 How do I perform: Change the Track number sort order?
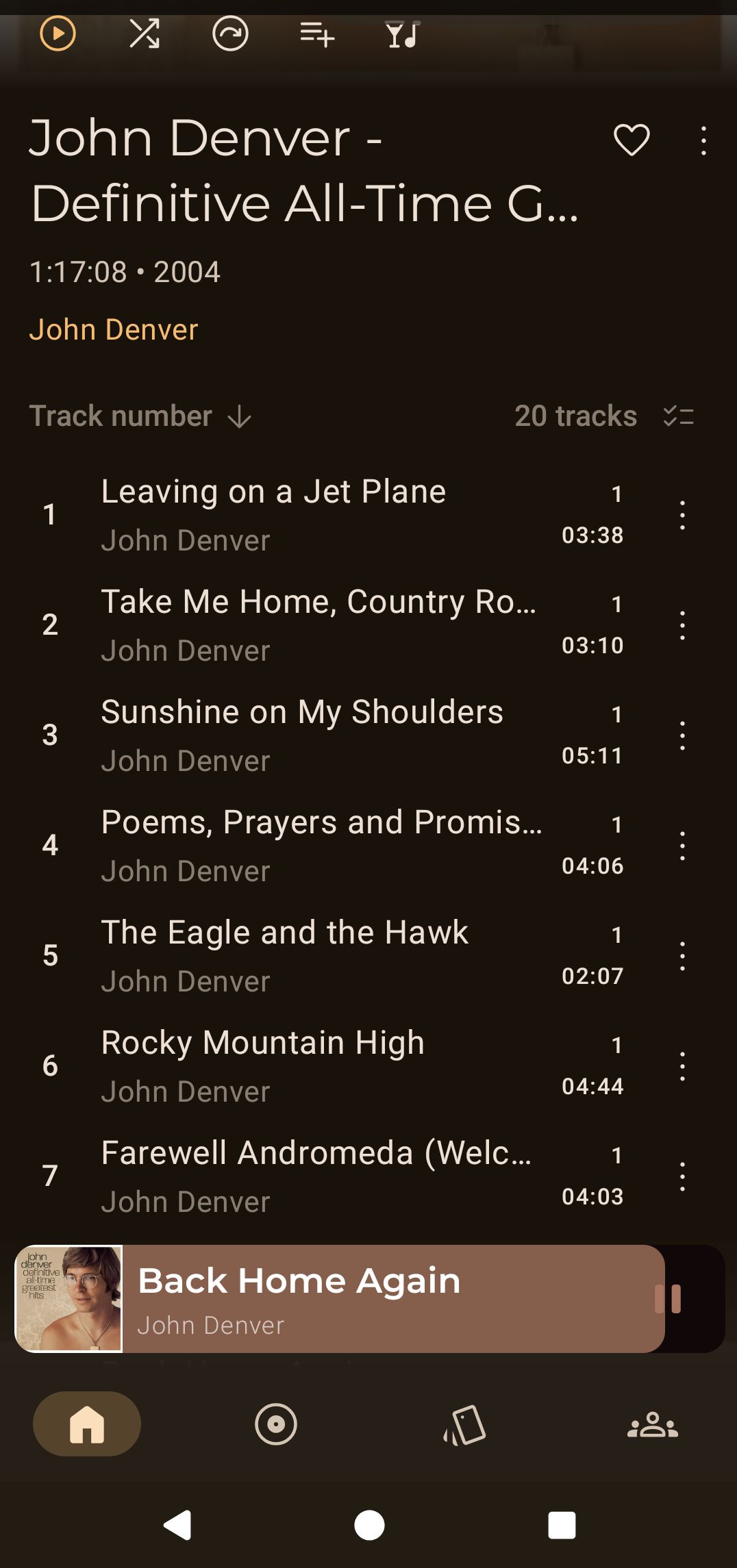[x=141, y=416]
